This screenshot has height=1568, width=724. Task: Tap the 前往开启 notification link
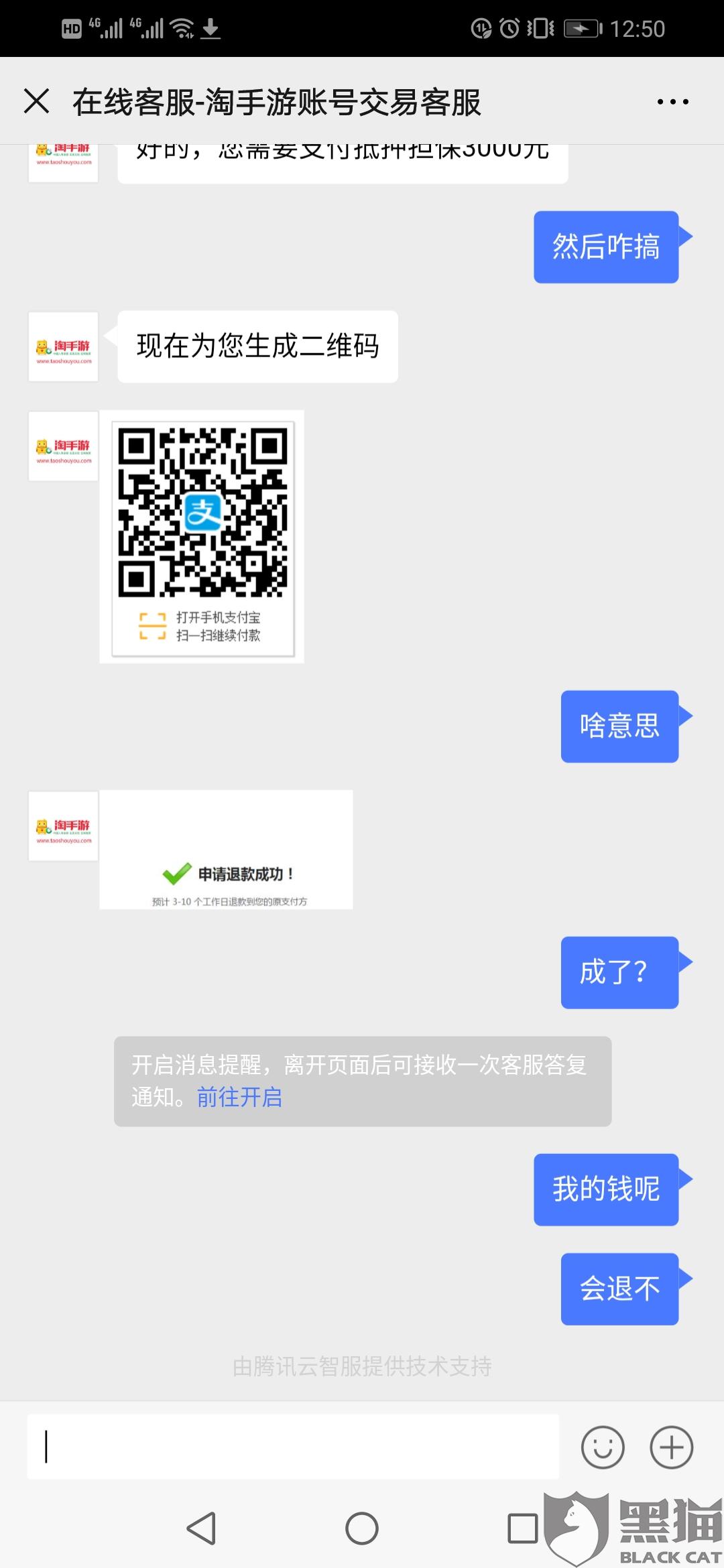239,1097
